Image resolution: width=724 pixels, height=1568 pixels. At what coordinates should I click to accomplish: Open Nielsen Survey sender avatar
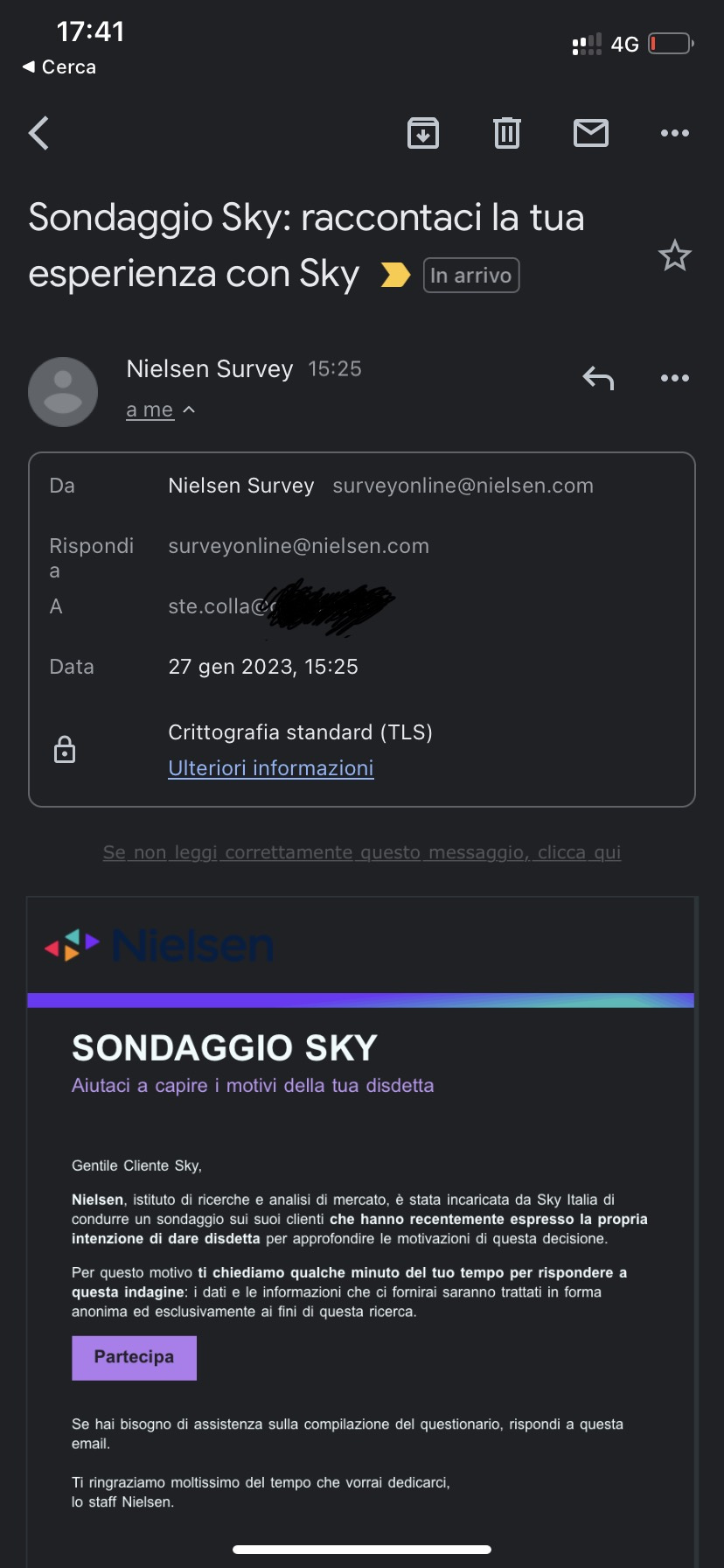63,392
